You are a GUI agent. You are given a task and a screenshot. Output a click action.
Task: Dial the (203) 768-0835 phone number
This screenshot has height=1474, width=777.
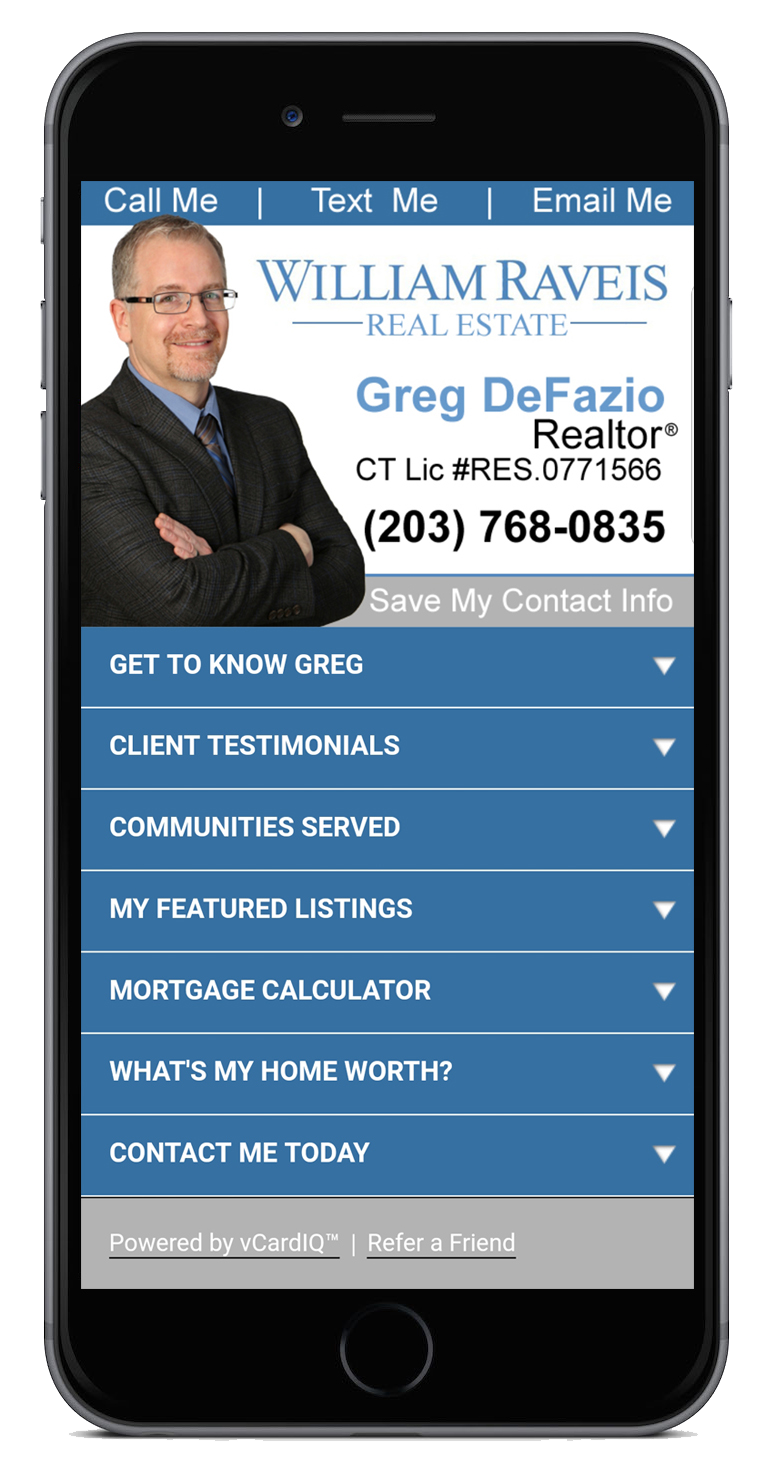click(514, 528)
